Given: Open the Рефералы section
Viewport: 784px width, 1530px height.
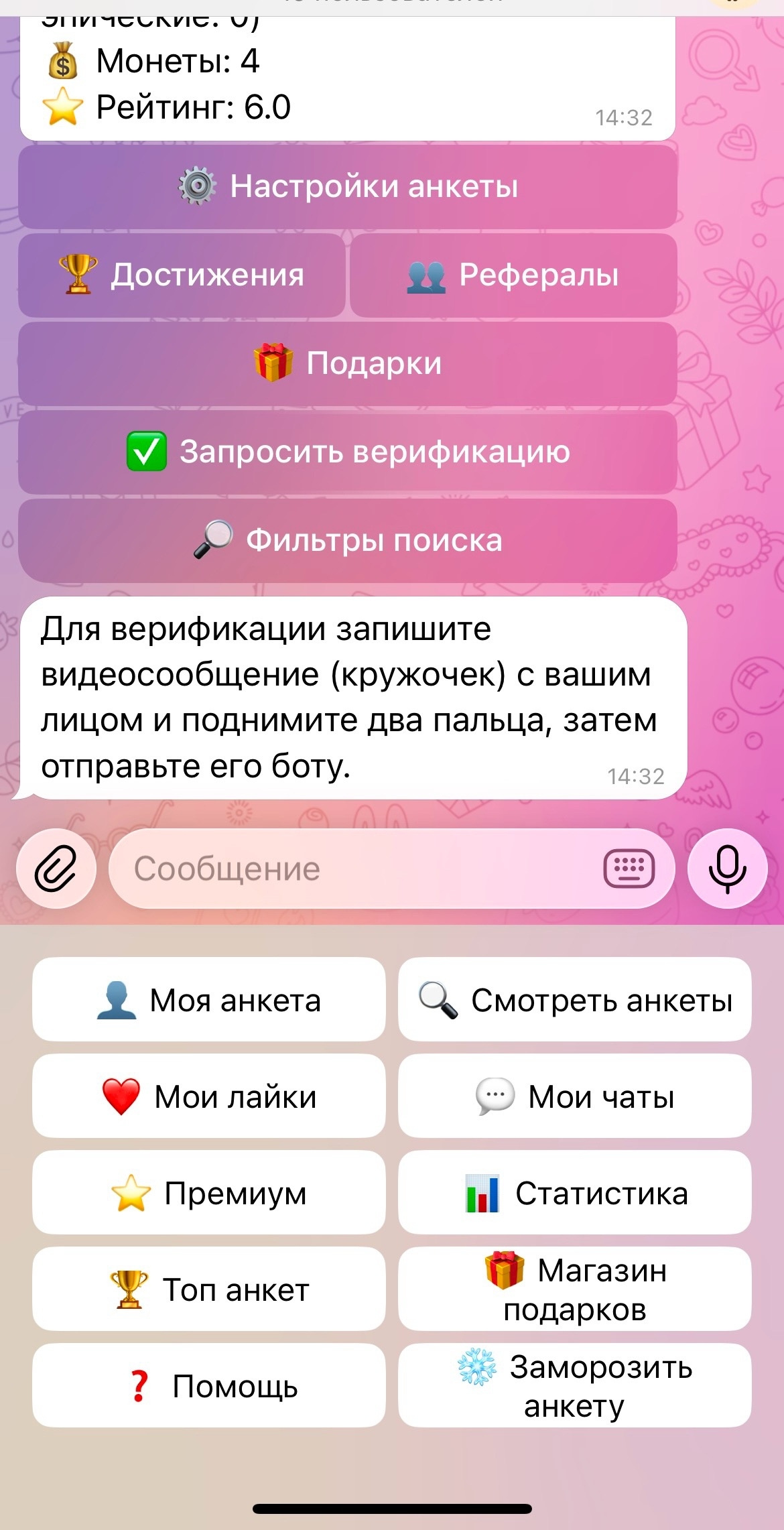Looking at the screenshot, I should point(513,275).
